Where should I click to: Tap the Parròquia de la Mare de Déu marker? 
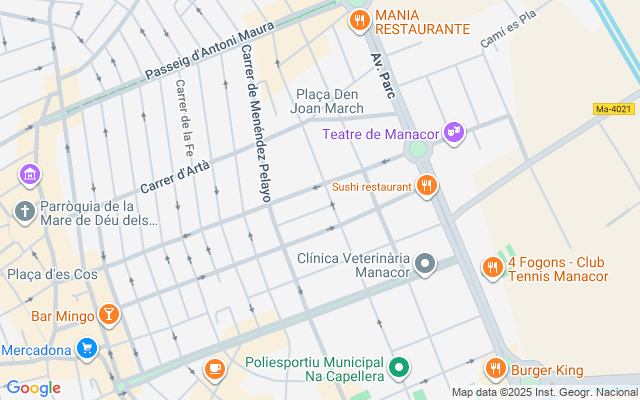[x=24, y=211]
